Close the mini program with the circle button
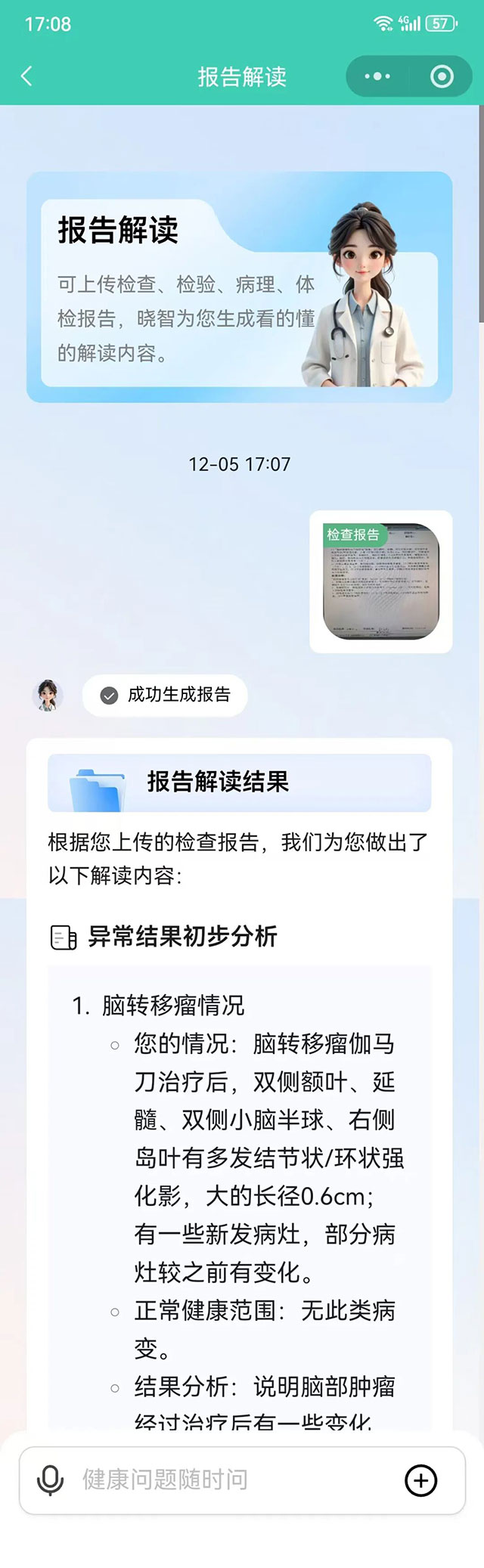The width and height of the screenshot is (484, 1568). 442,76
